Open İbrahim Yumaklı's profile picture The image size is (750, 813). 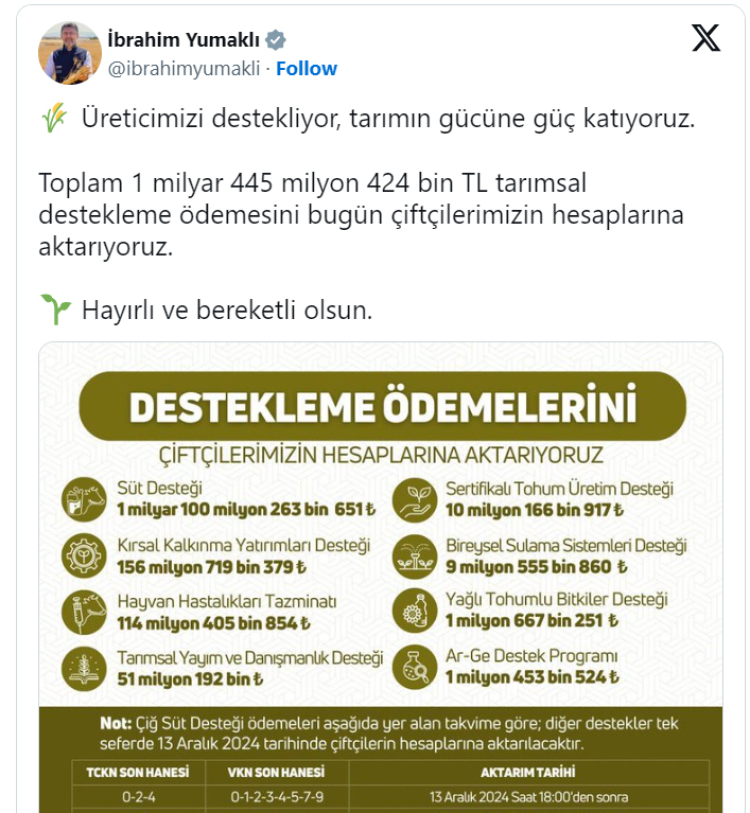pyautogui.click(x=69, y=53)
